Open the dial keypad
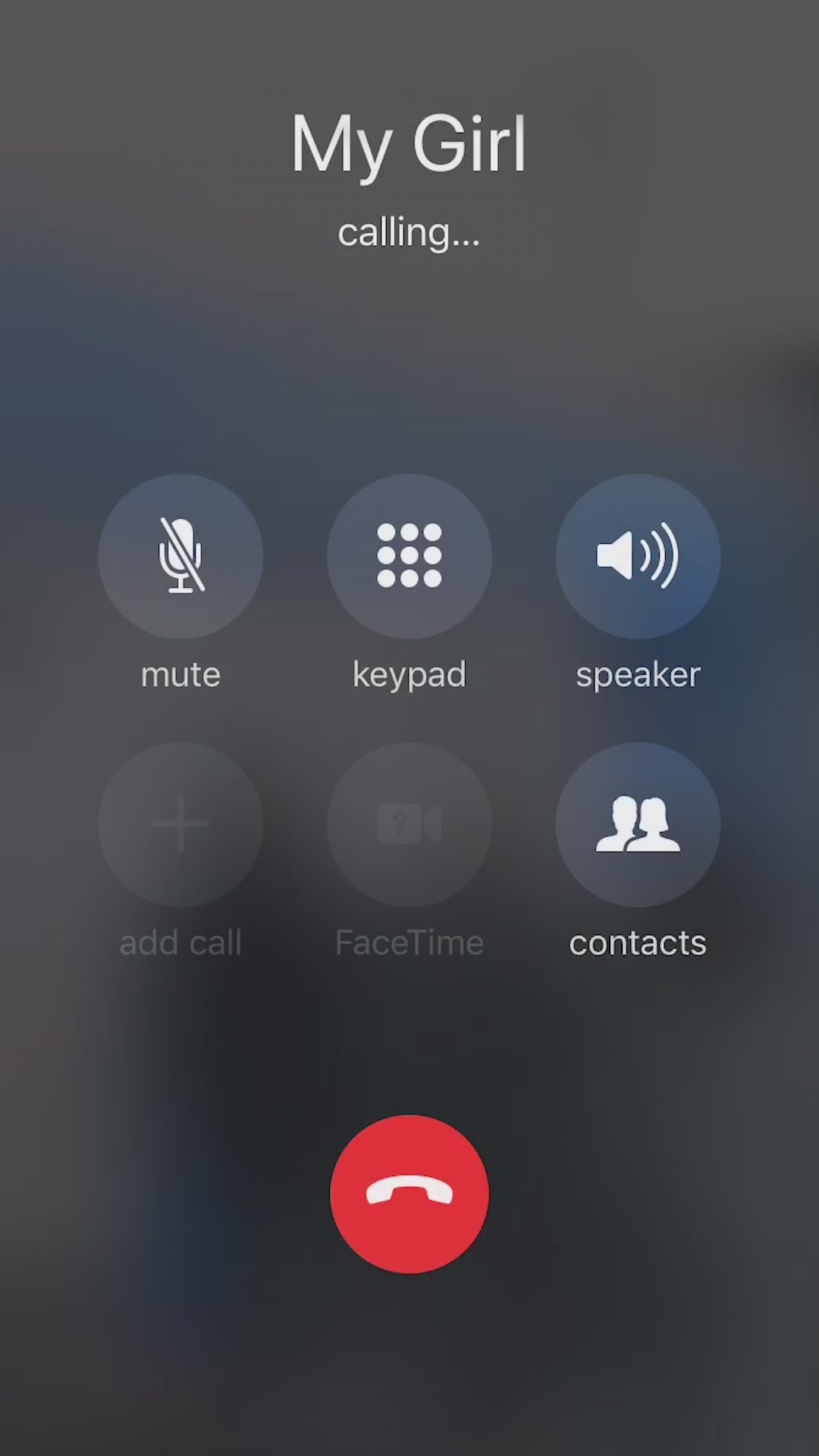The height and width of the screenshot is (1456, 819). click(x=409, y=556)
